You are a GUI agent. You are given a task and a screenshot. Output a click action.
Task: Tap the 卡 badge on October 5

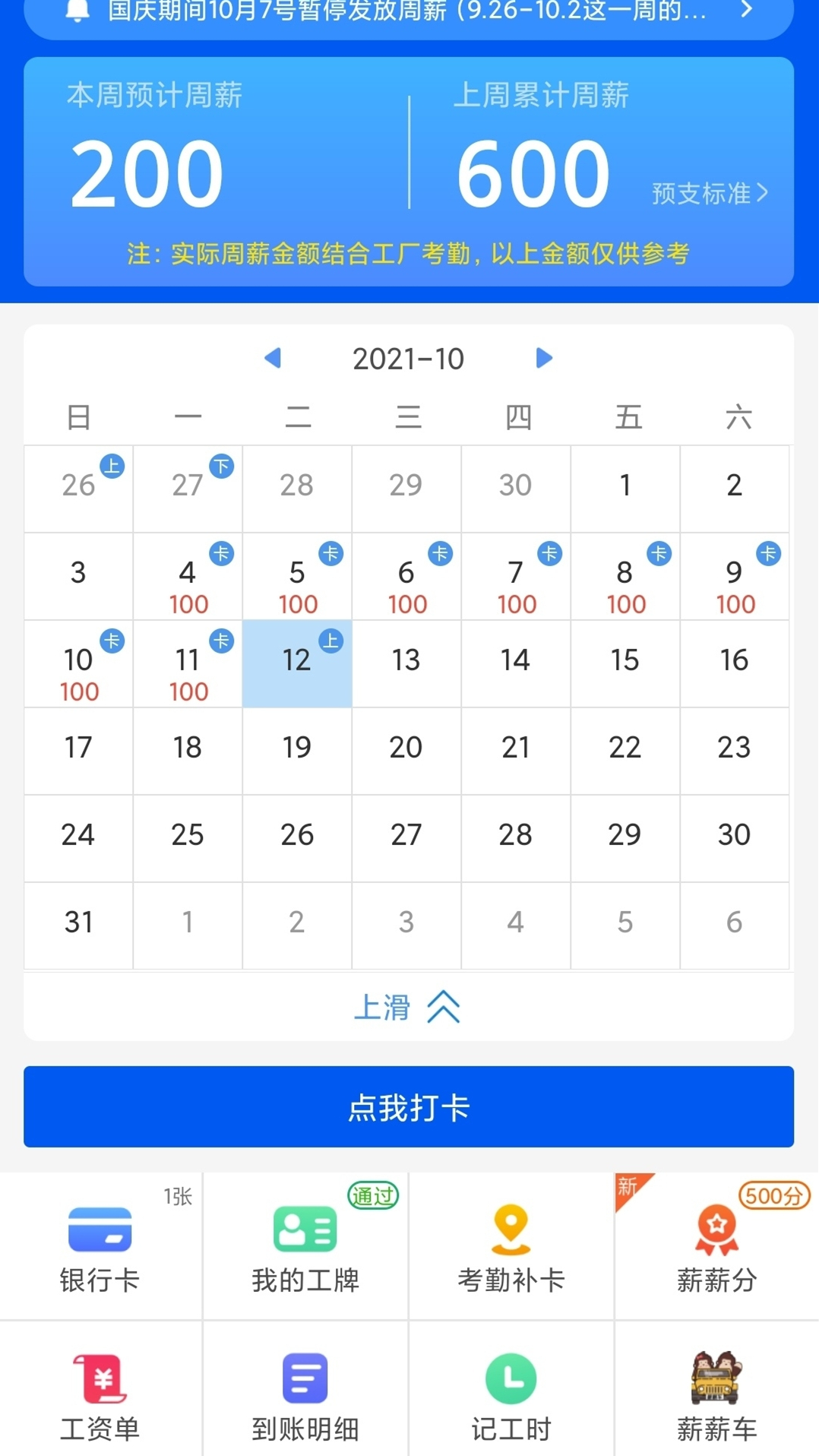330,554
